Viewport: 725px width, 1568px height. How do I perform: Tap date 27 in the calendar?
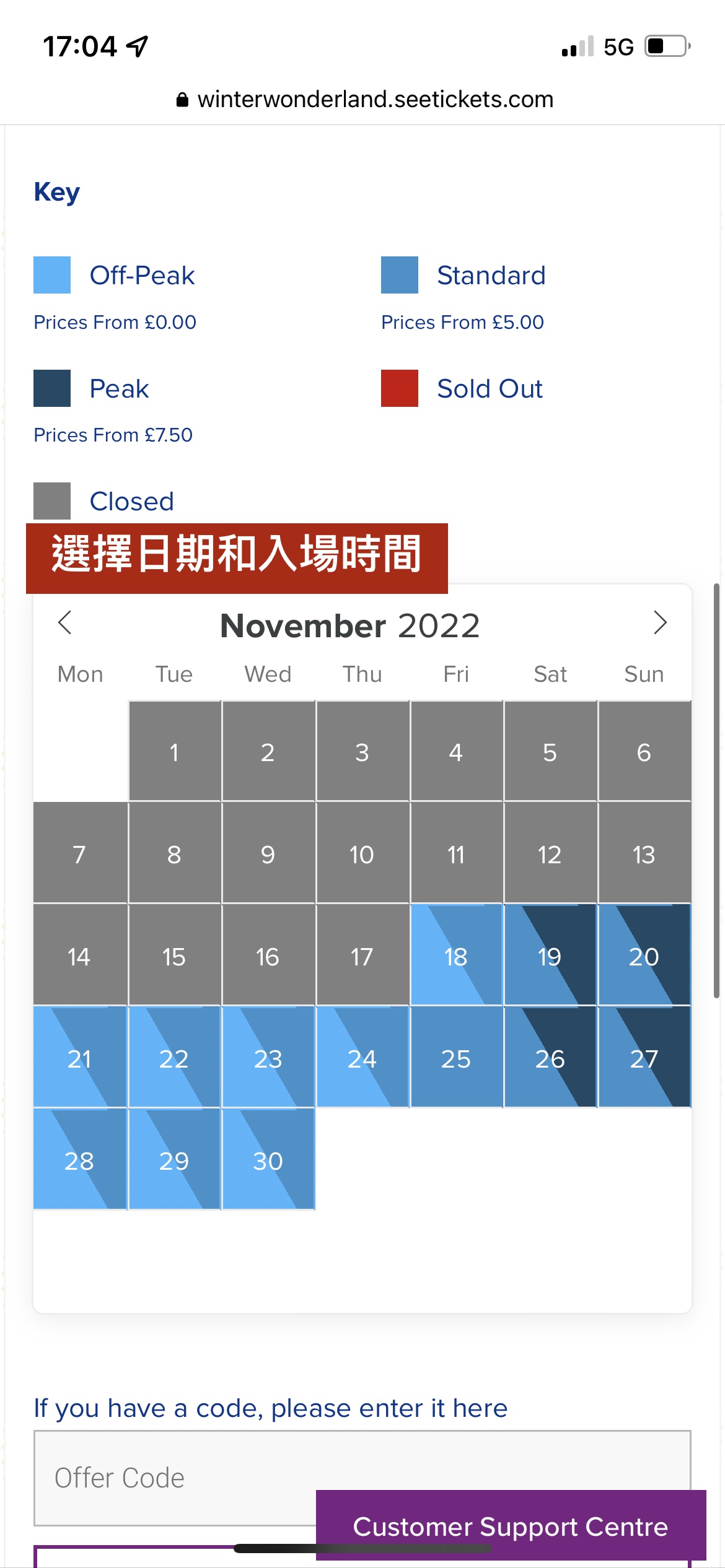[x=644, y=1057]
